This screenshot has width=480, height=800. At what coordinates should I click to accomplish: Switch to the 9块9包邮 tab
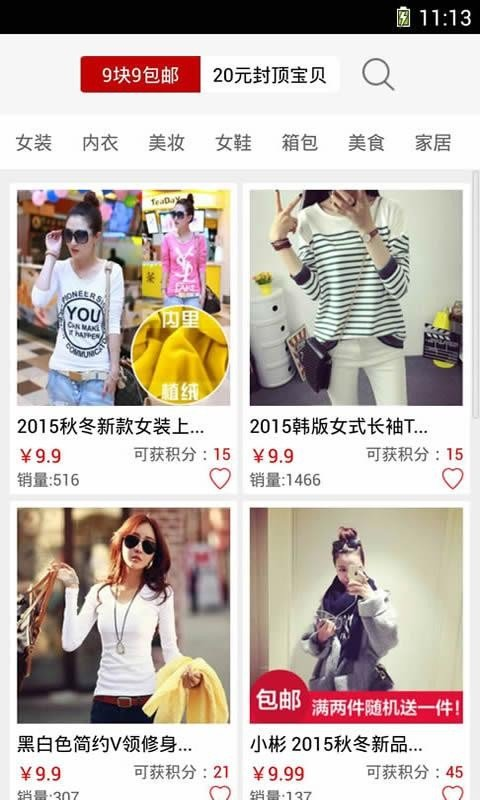click(x=140, y=74)
